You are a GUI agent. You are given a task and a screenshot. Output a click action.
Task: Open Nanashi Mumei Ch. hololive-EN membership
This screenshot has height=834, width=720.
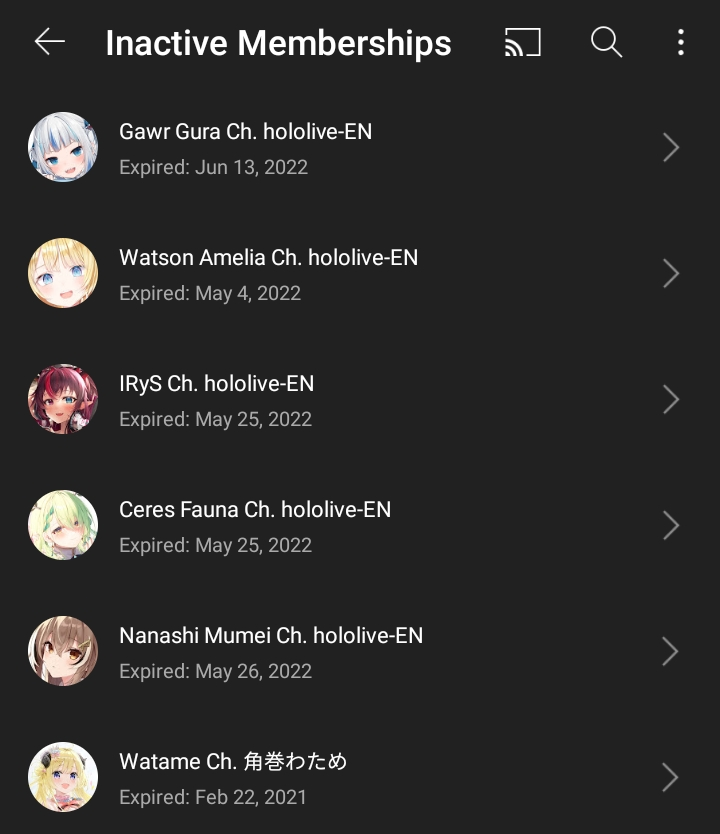[359, 652]
